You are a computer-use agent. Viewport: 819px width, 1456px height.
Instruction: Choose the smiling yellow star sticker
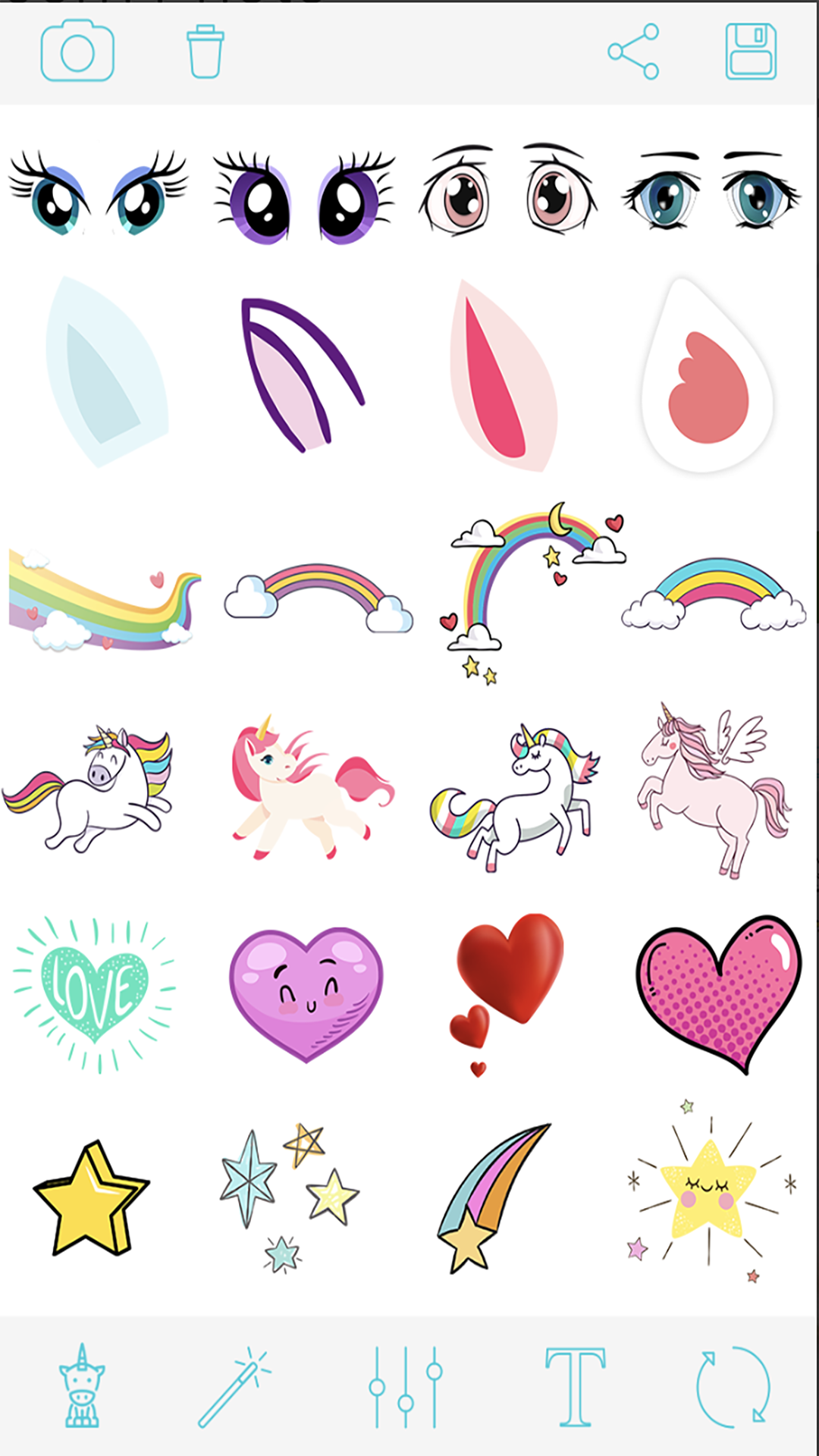pyautogui.click(x=709, y=1191)
